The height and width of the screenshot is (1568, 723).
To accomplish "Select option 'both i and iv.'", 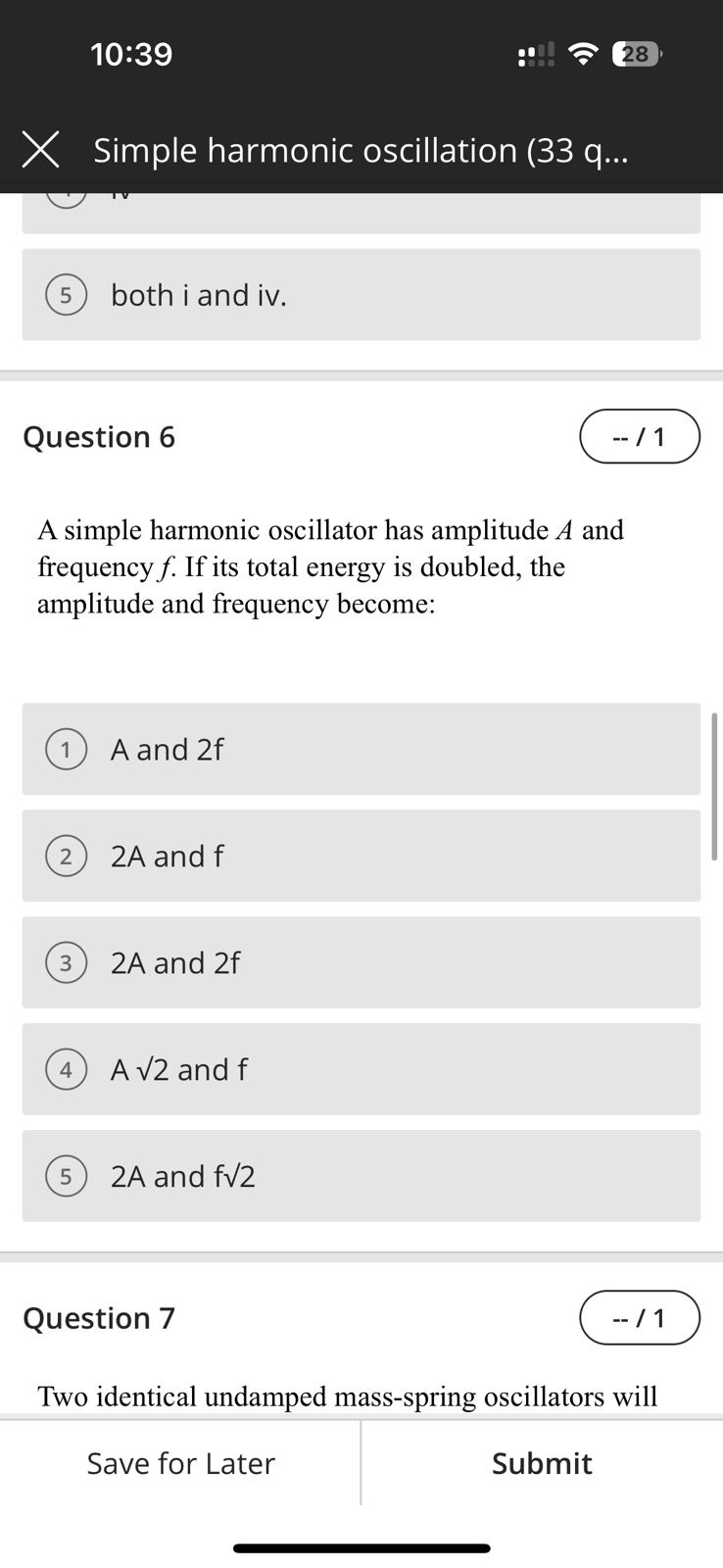I will click(361, 294).
